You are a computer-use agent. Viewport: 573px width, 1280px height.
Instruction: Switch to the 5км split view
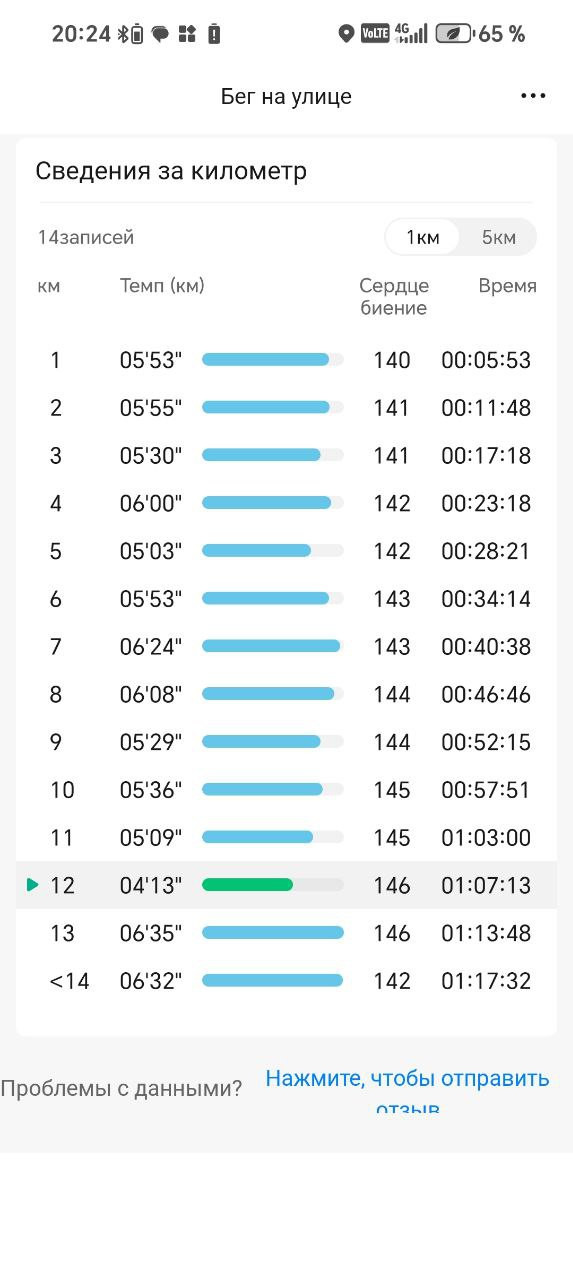pyautogui.click(x=498, y=237)
